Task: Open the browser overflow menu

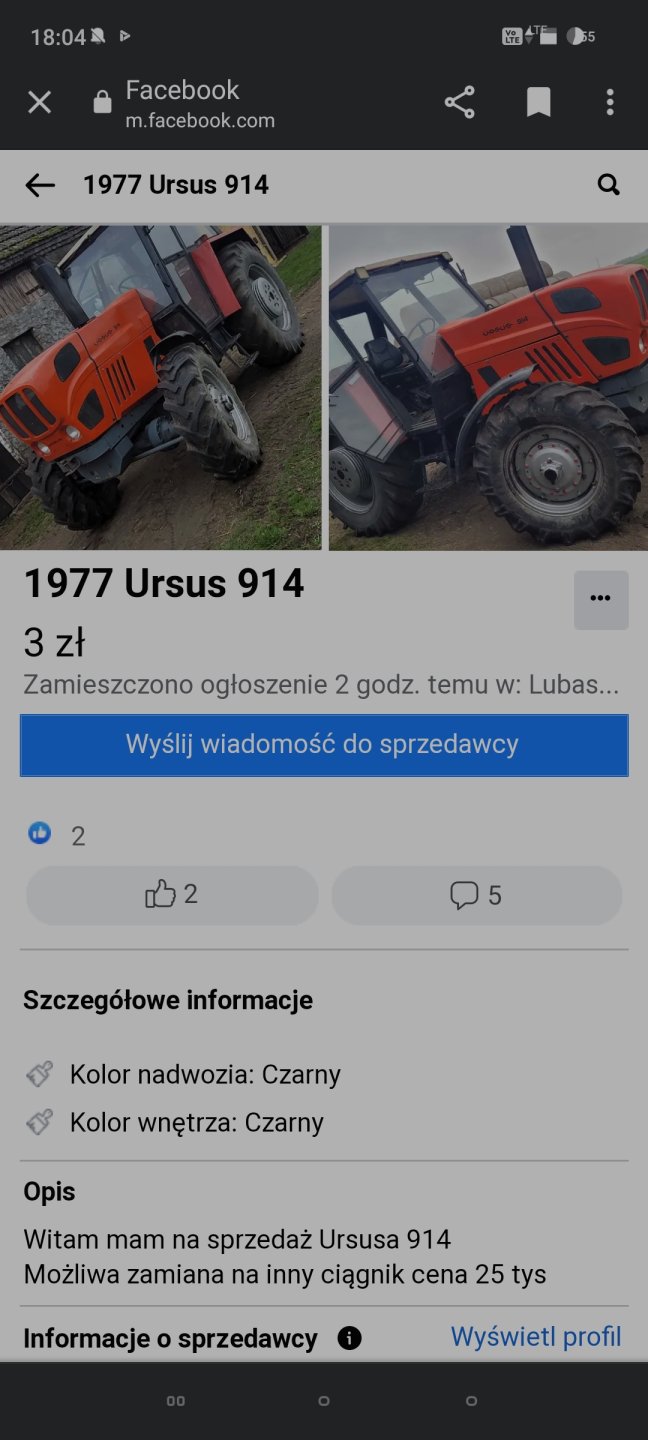Action: coord(610,102)
